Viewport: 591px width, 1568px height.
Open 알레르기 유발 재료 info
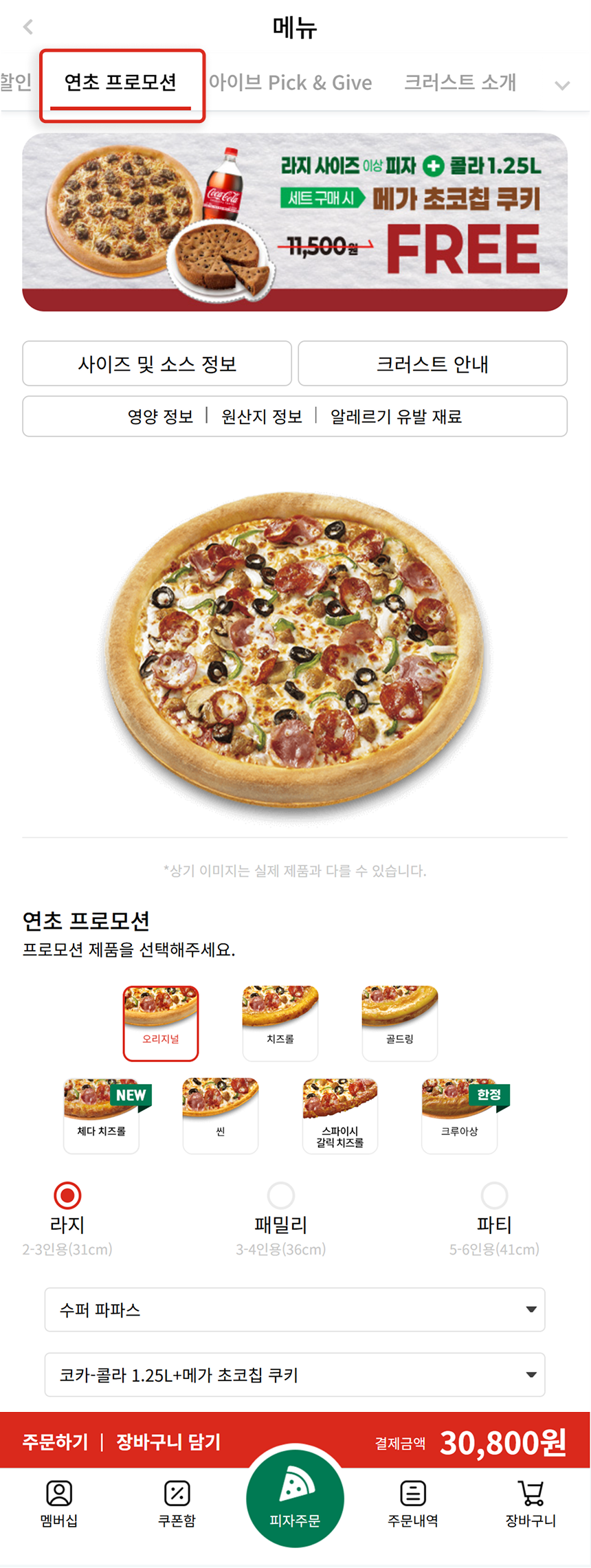point(396,417)
